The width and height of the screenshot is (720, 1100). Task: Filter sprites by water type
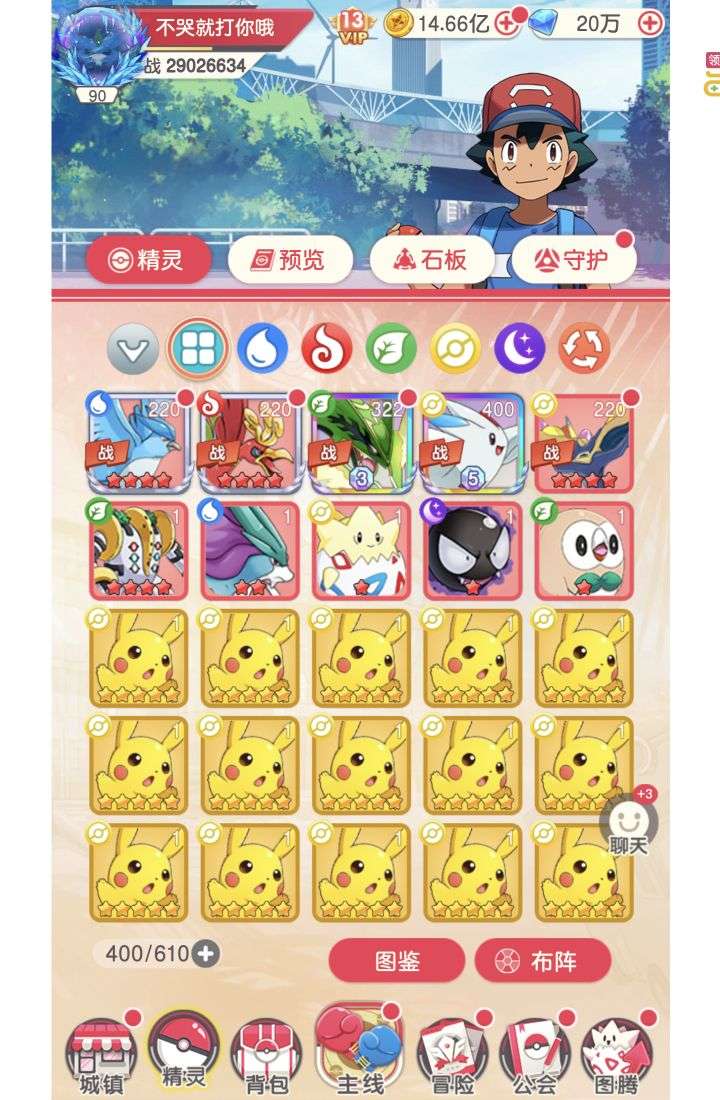(262, 349)
